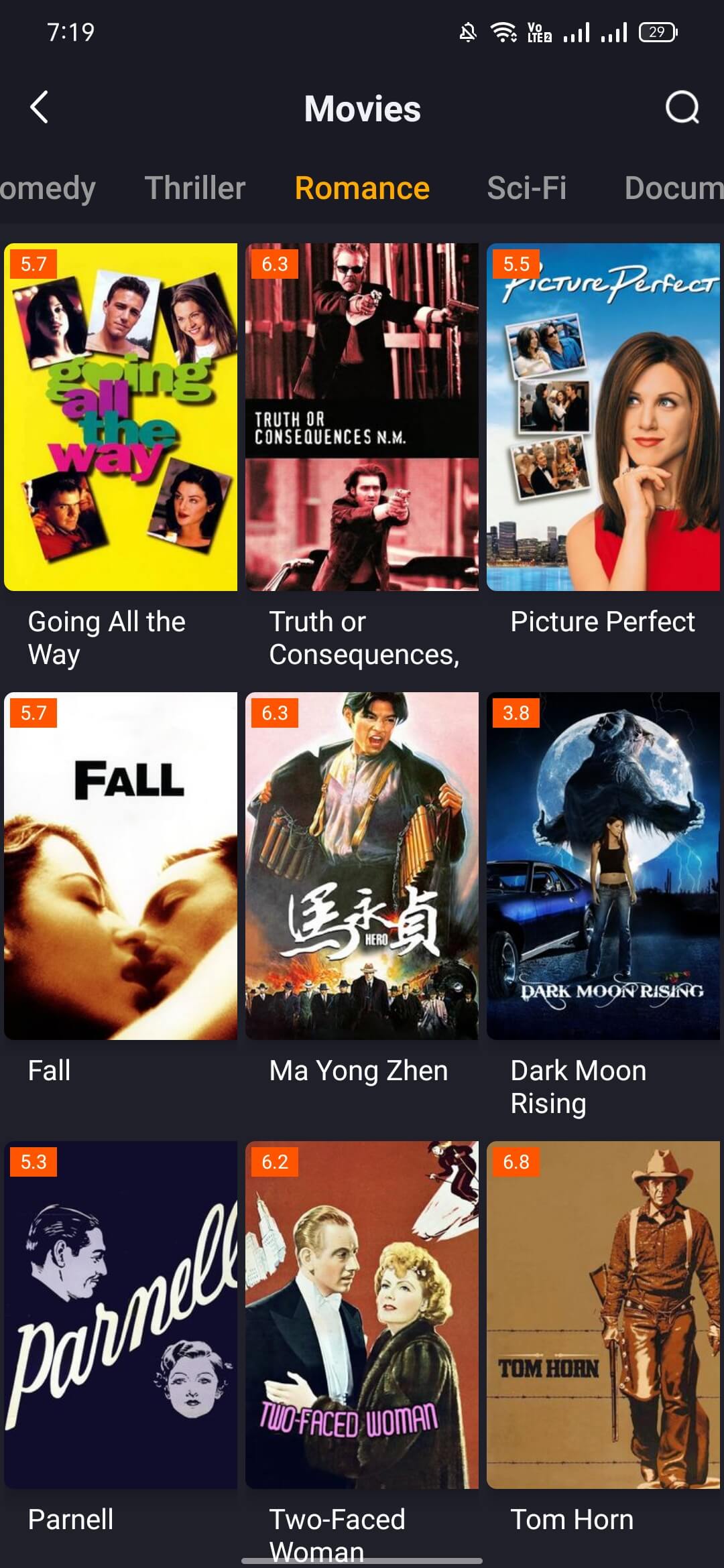Screen dimensions: 724x1568
Task: View Picture Perfect movie details
Action: 603,417
